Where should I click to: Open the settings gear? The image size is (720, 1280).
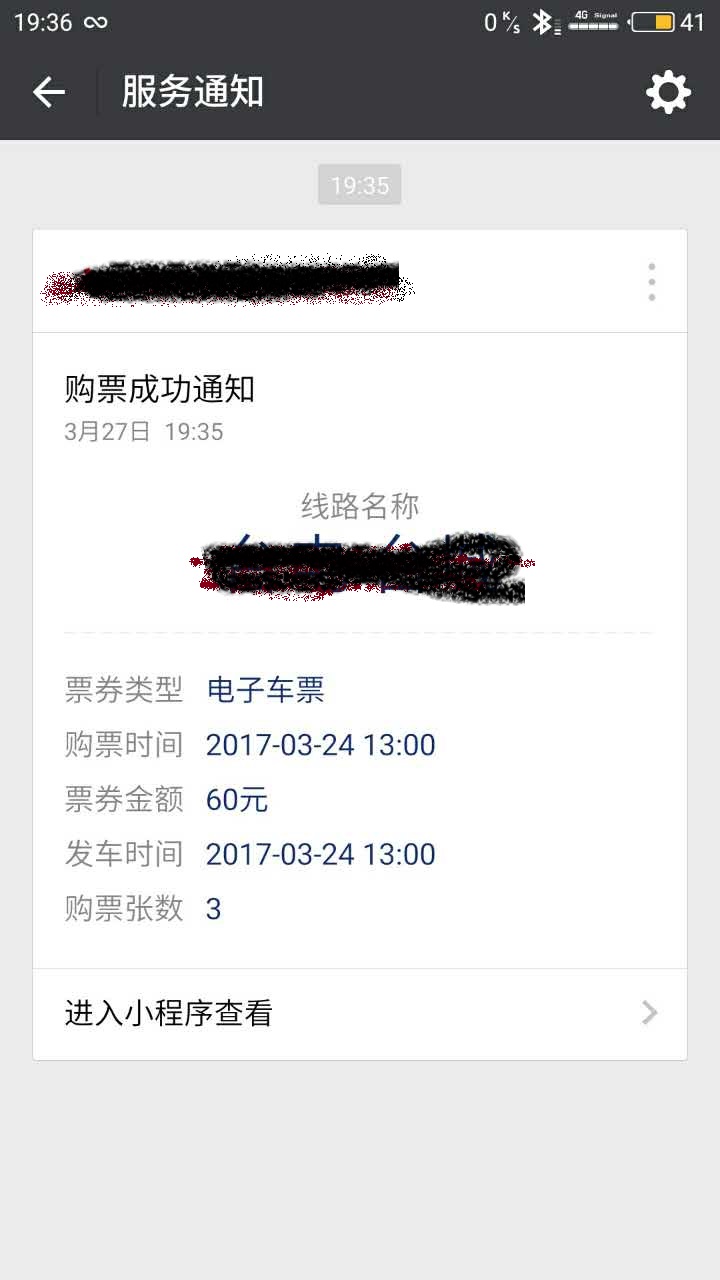[x=668, y=92]
